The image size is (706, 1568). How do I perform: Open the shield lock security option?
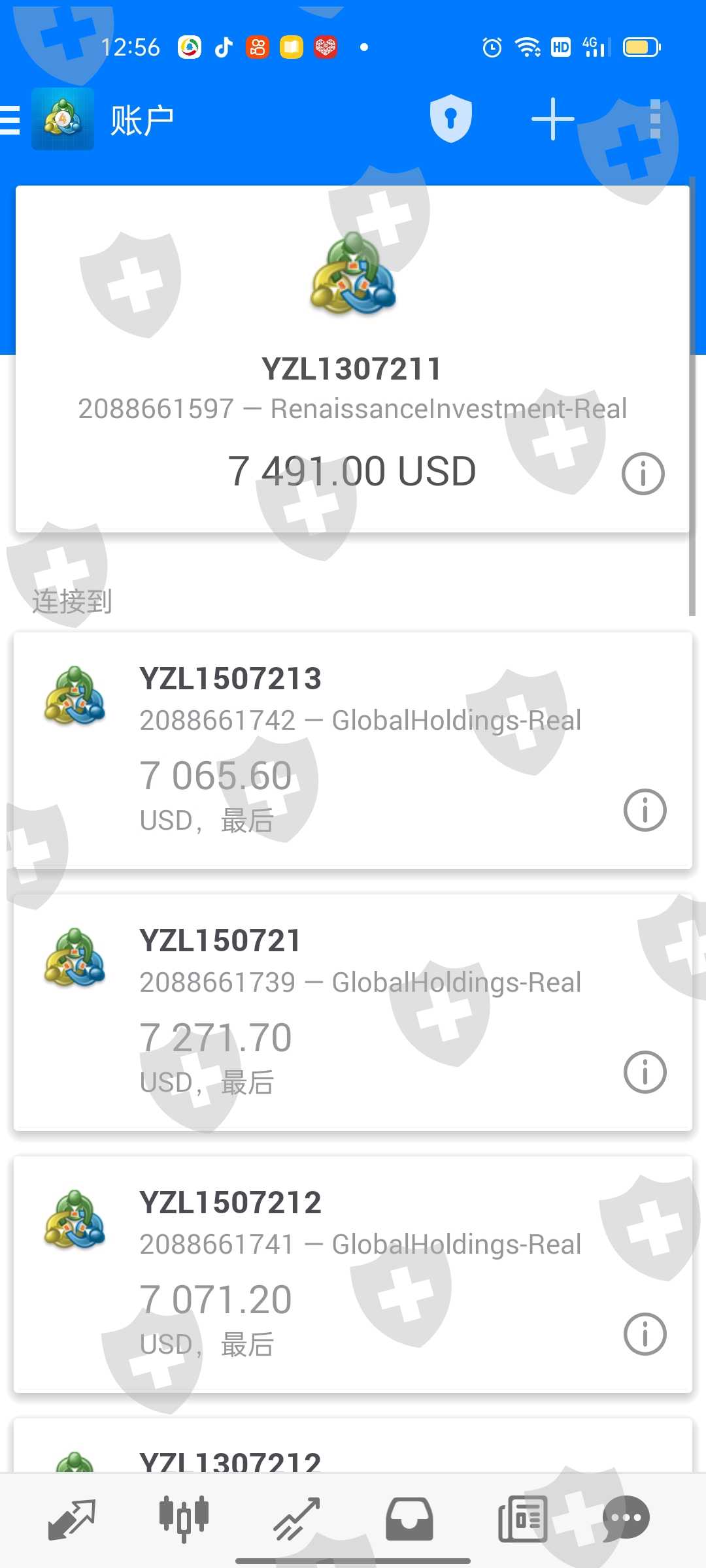point(450,119)
